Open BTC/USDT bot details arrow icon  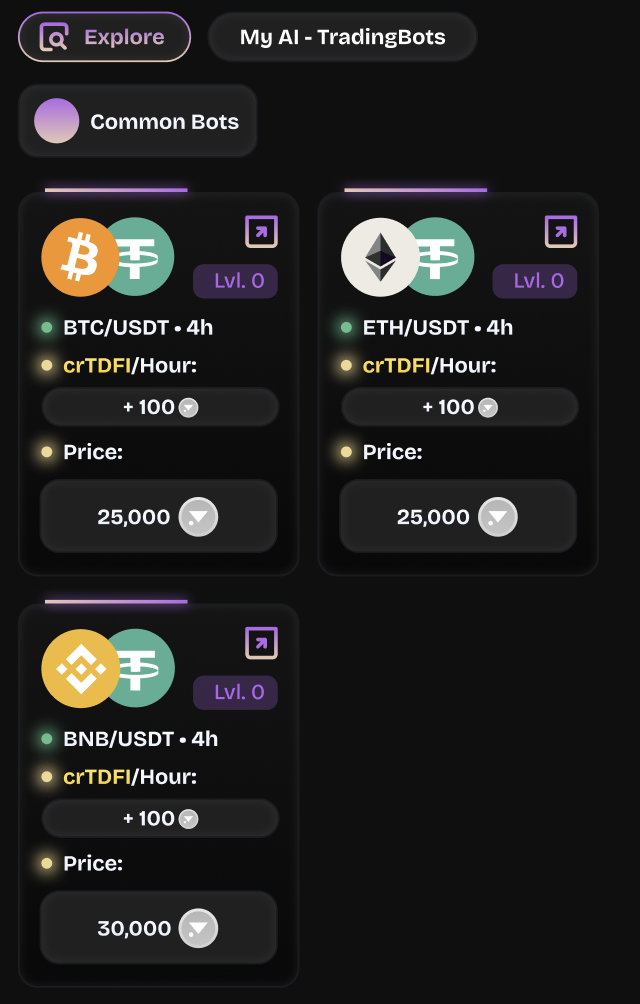[261, 232]
